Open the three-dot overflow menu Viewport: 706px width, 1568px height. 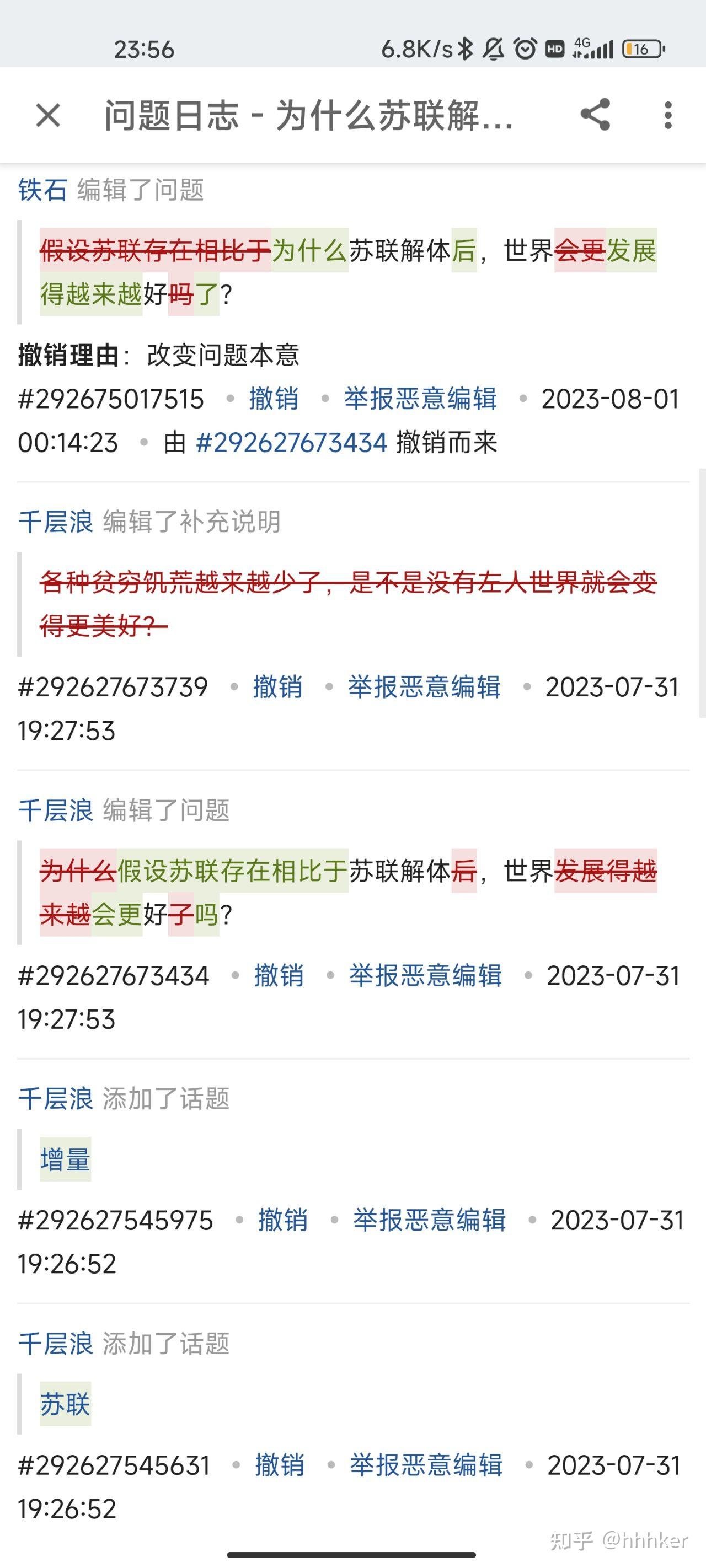668,115
